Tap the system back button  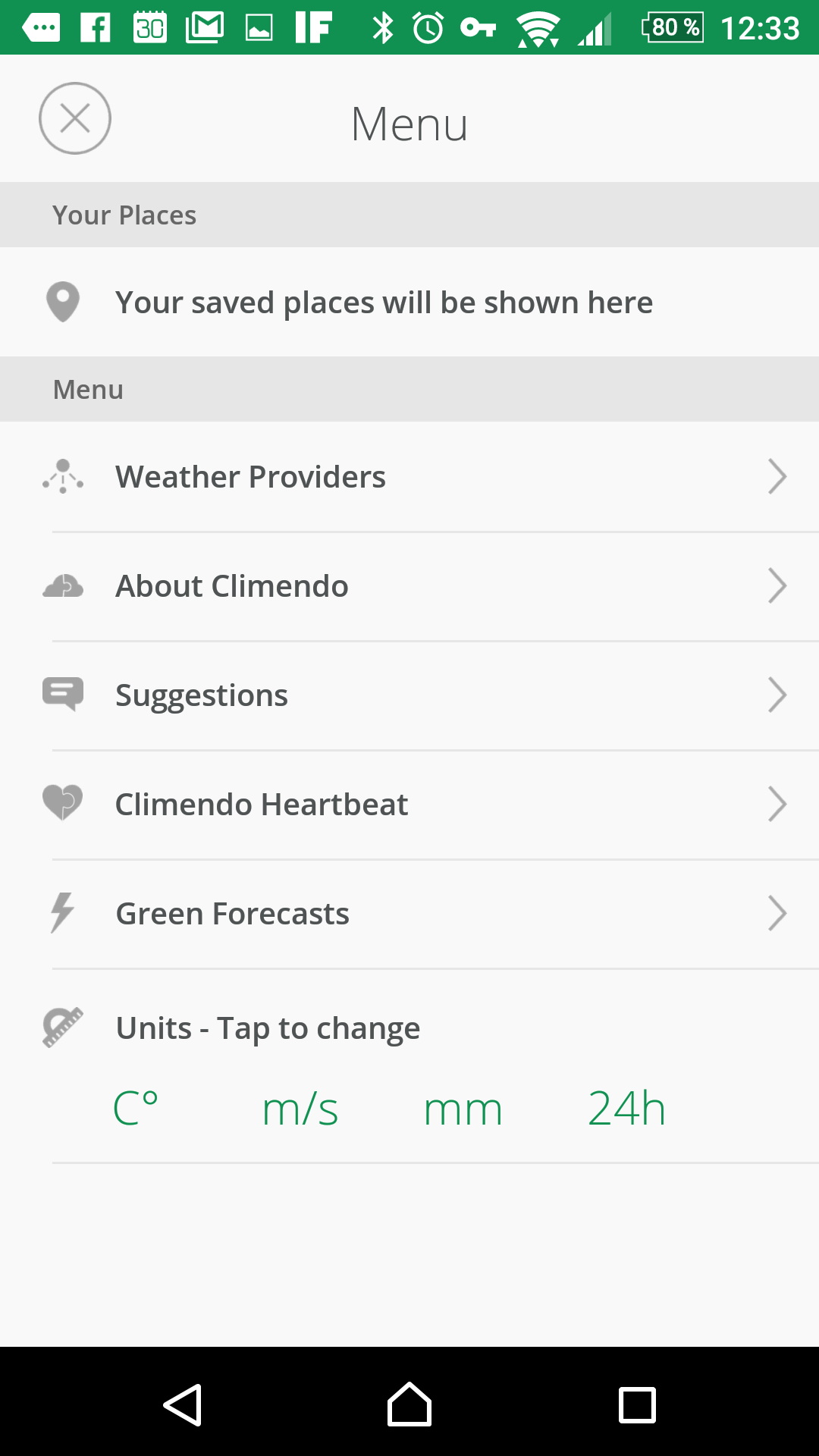point(183,1404)
